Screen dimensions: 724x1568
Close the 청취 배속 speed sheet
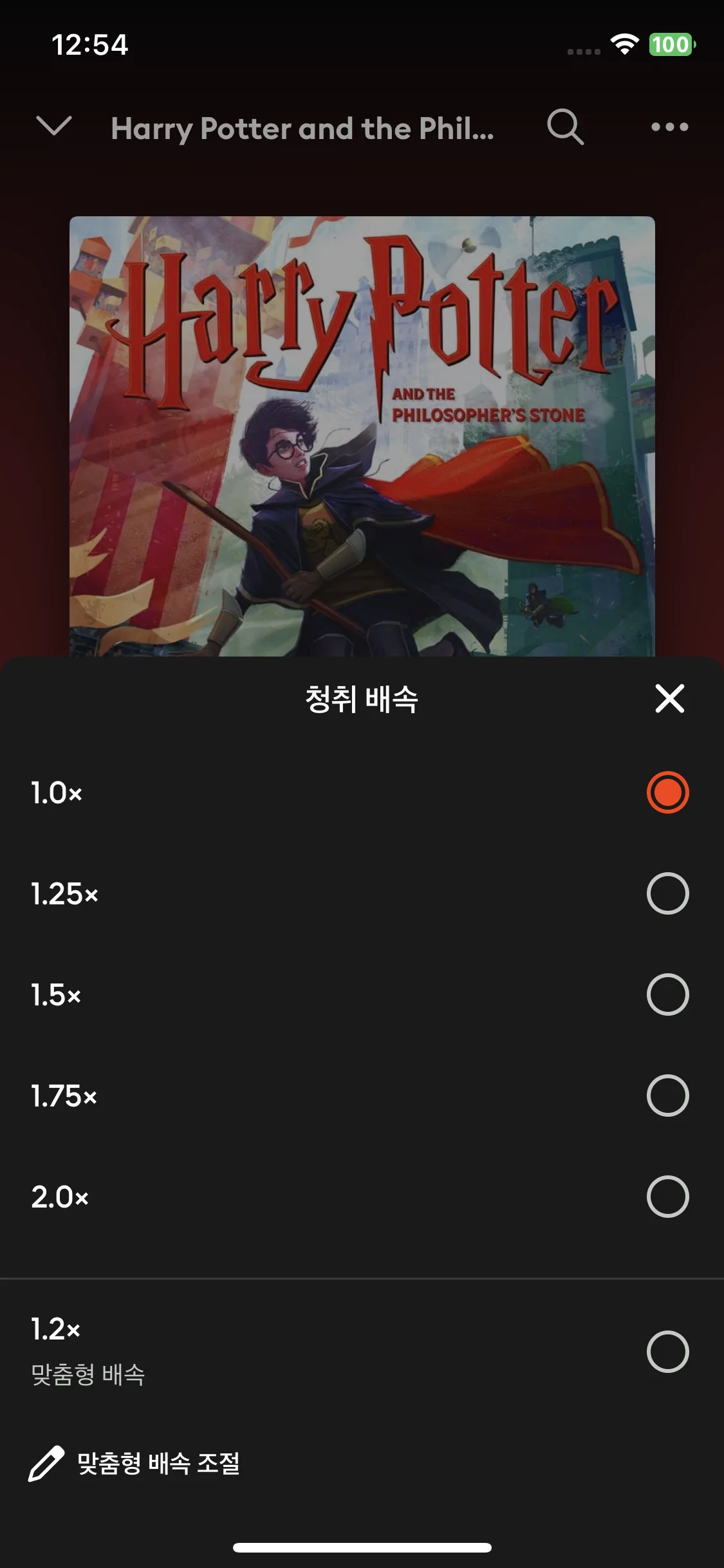tap(669, 698)
